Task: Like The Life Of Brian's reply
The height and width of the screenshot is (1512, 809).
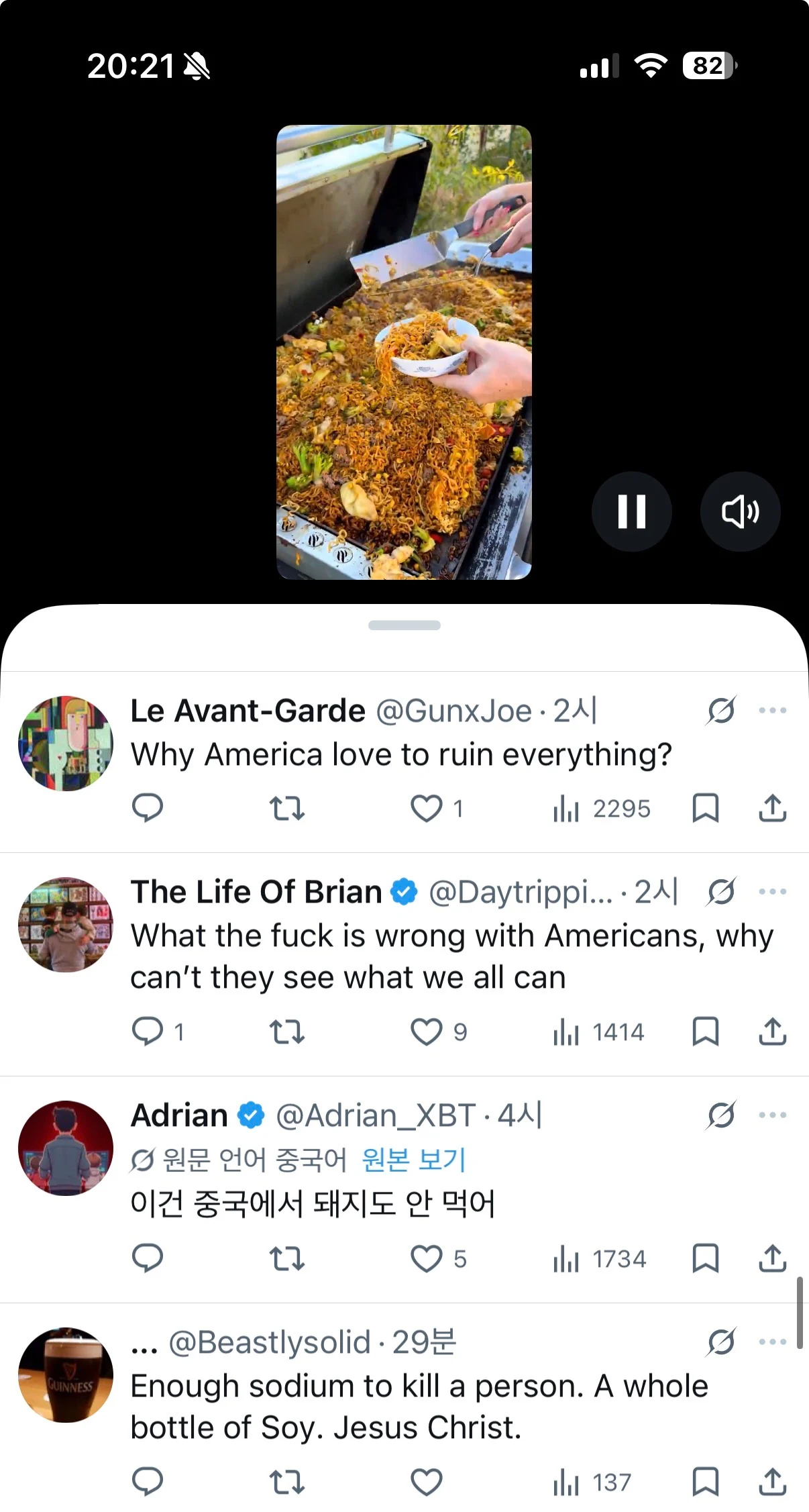Action: 427,1031
